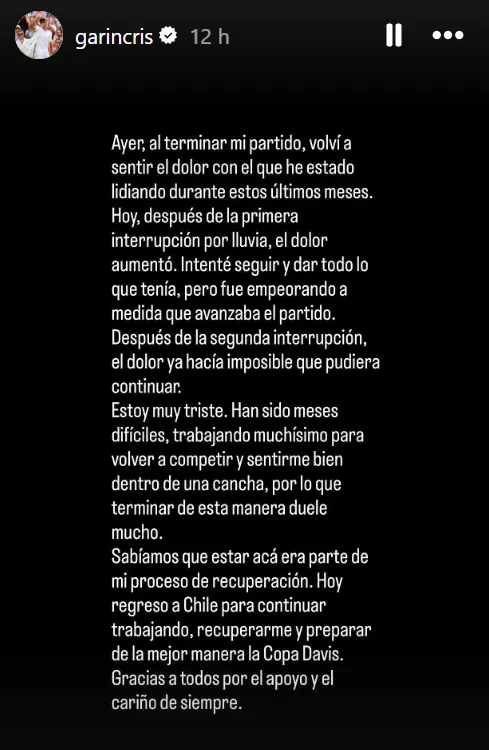Tap the garincris username
This screenshot has height=750, width=489.
point(114,37)
